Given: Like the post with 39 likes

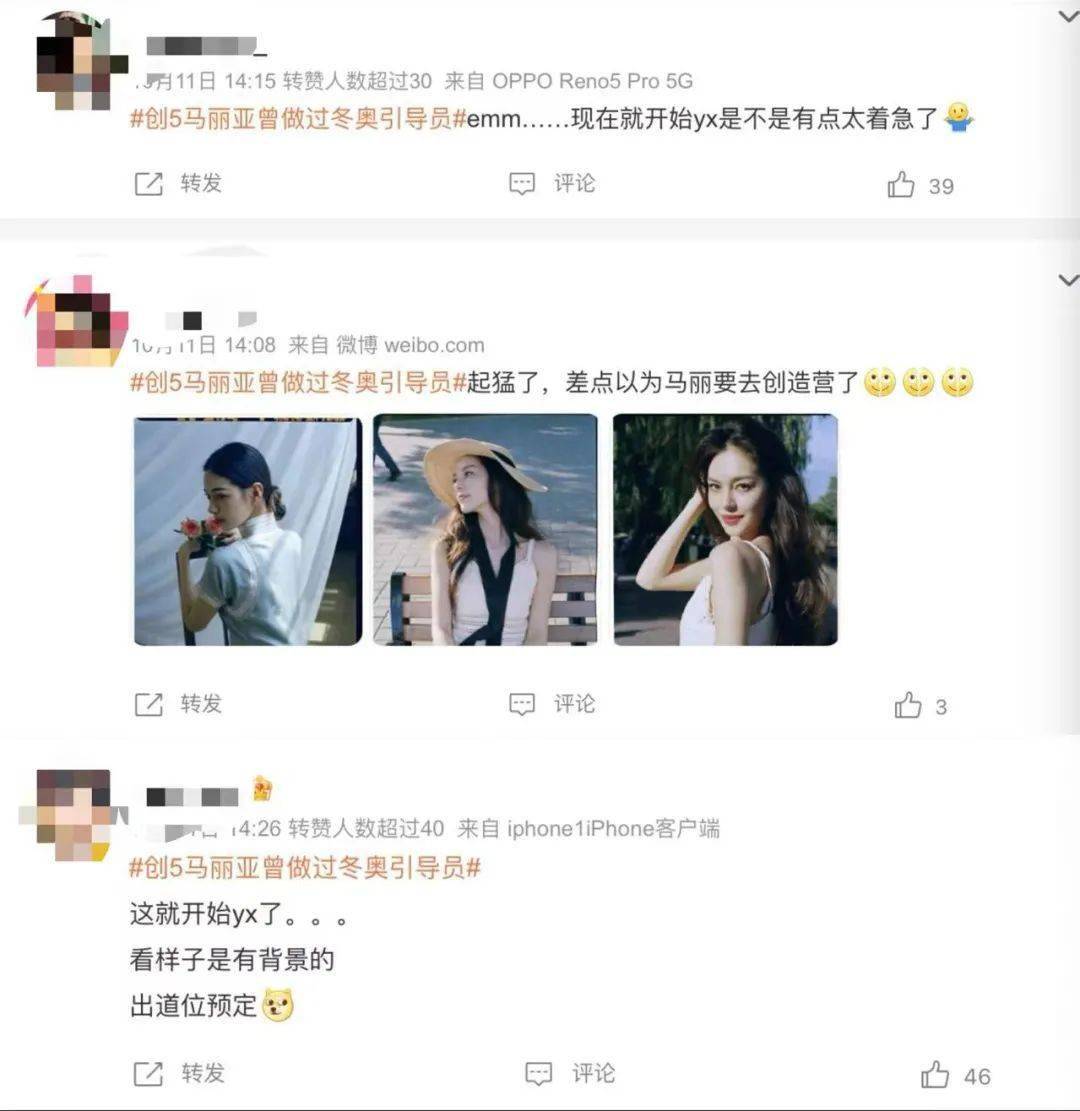Looking at the screenshot, I should [903, 185].
